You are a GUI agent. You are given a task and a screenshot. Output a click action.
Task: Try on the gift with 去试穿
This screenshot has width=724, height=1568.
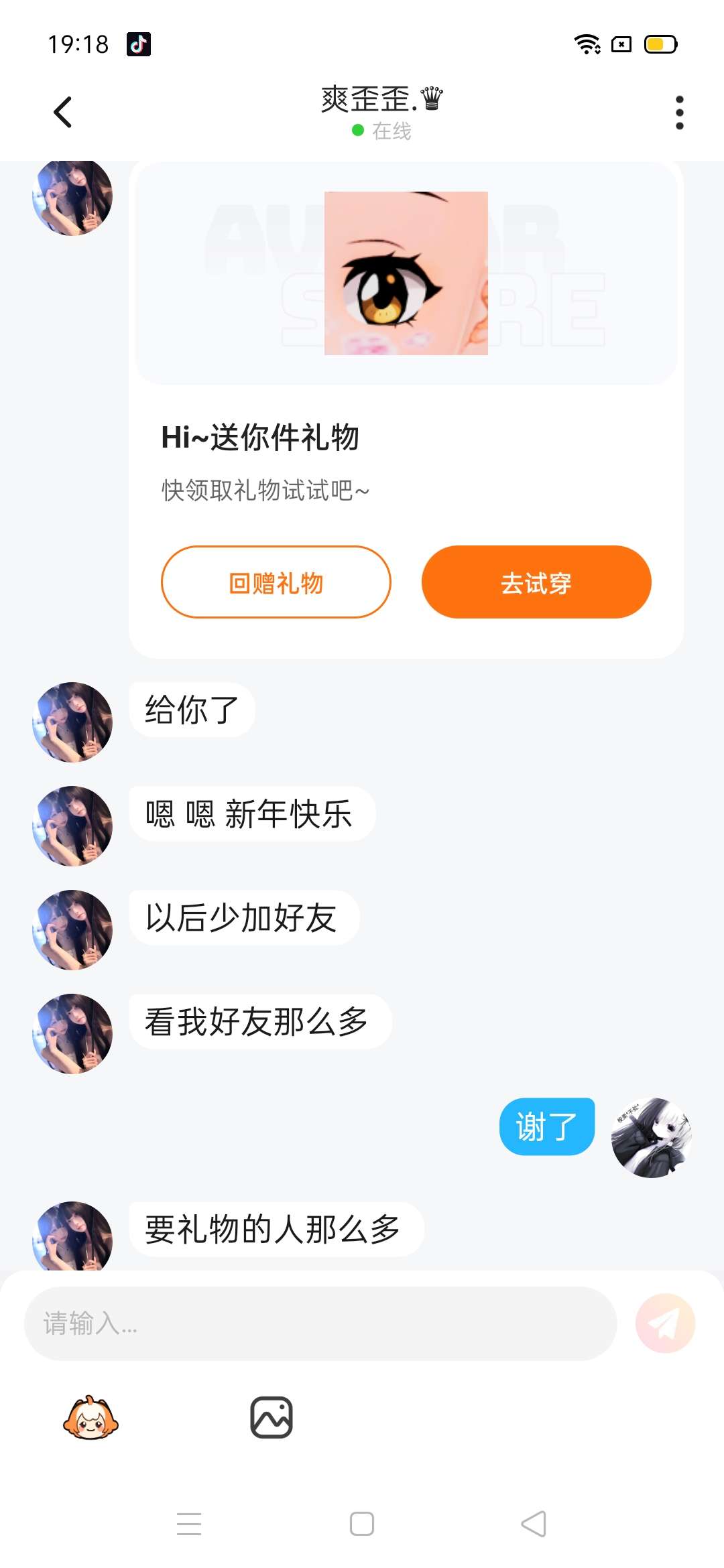click(x=536, y=582)
